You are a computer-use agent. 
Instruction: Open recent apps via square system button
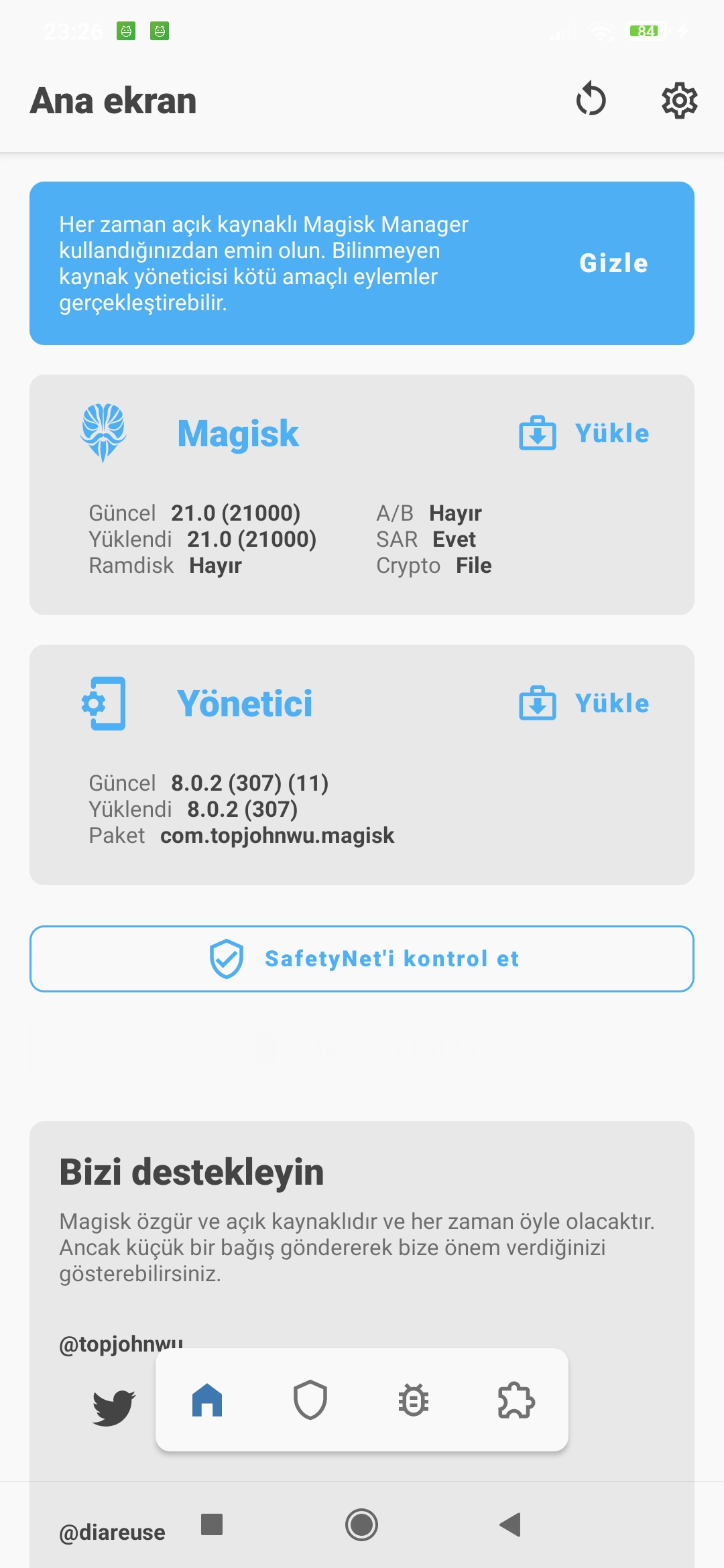pyautogui.click(x=212, y=1524)
